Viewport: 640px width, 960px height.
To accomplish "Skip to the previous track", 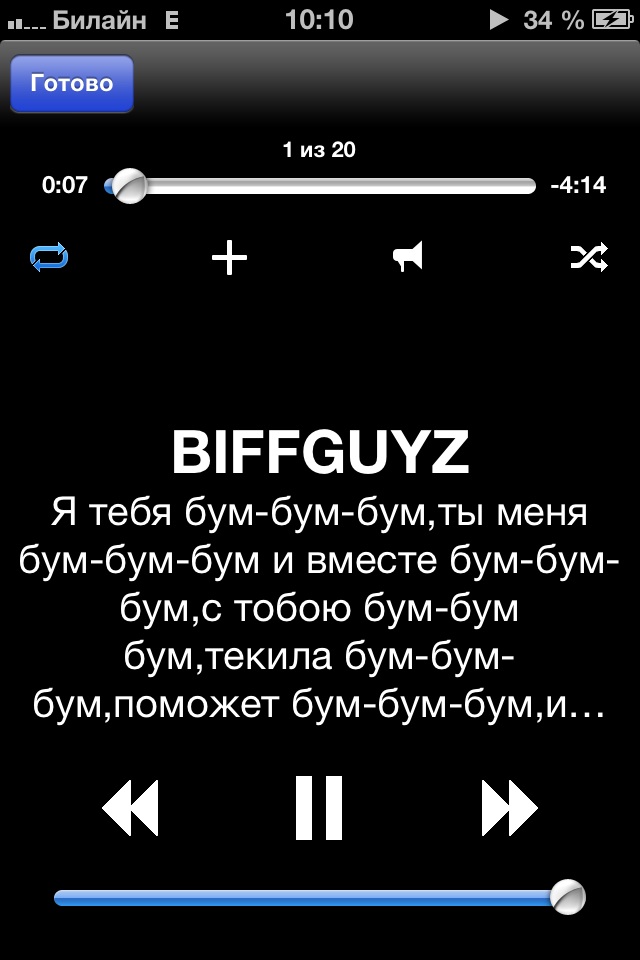I will tap(131, 807).
